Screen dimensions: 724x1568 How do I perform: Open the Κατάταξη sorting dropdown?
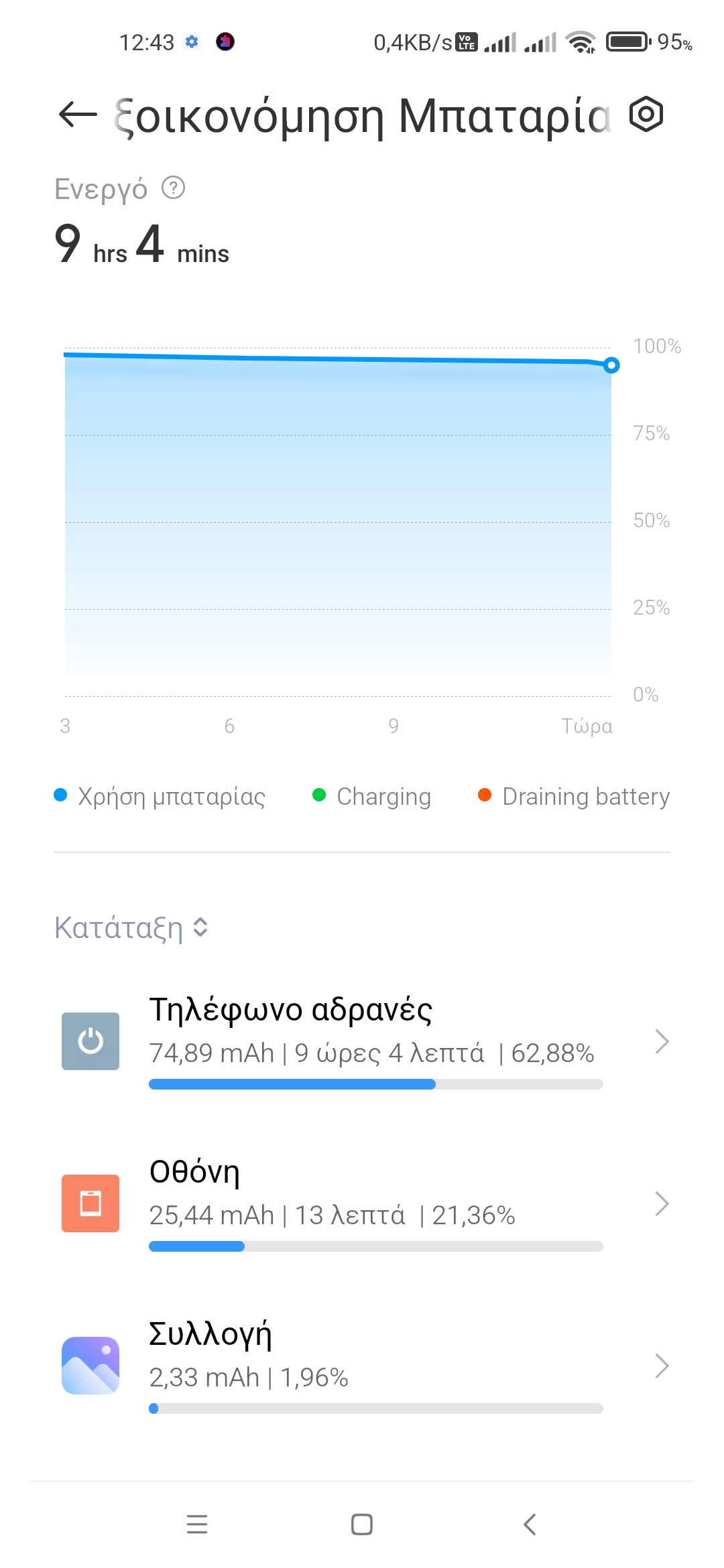[x=131, y=928]
